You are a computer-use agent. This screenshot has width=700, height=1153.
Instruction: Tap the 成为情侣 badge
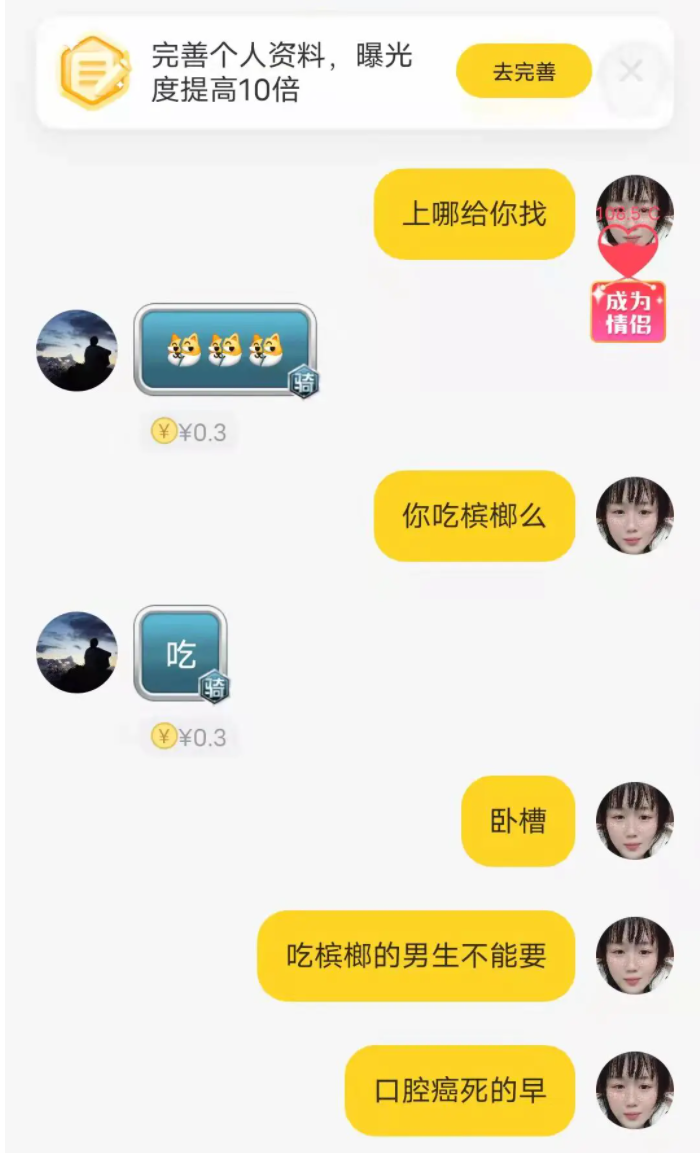pos(628,312)
